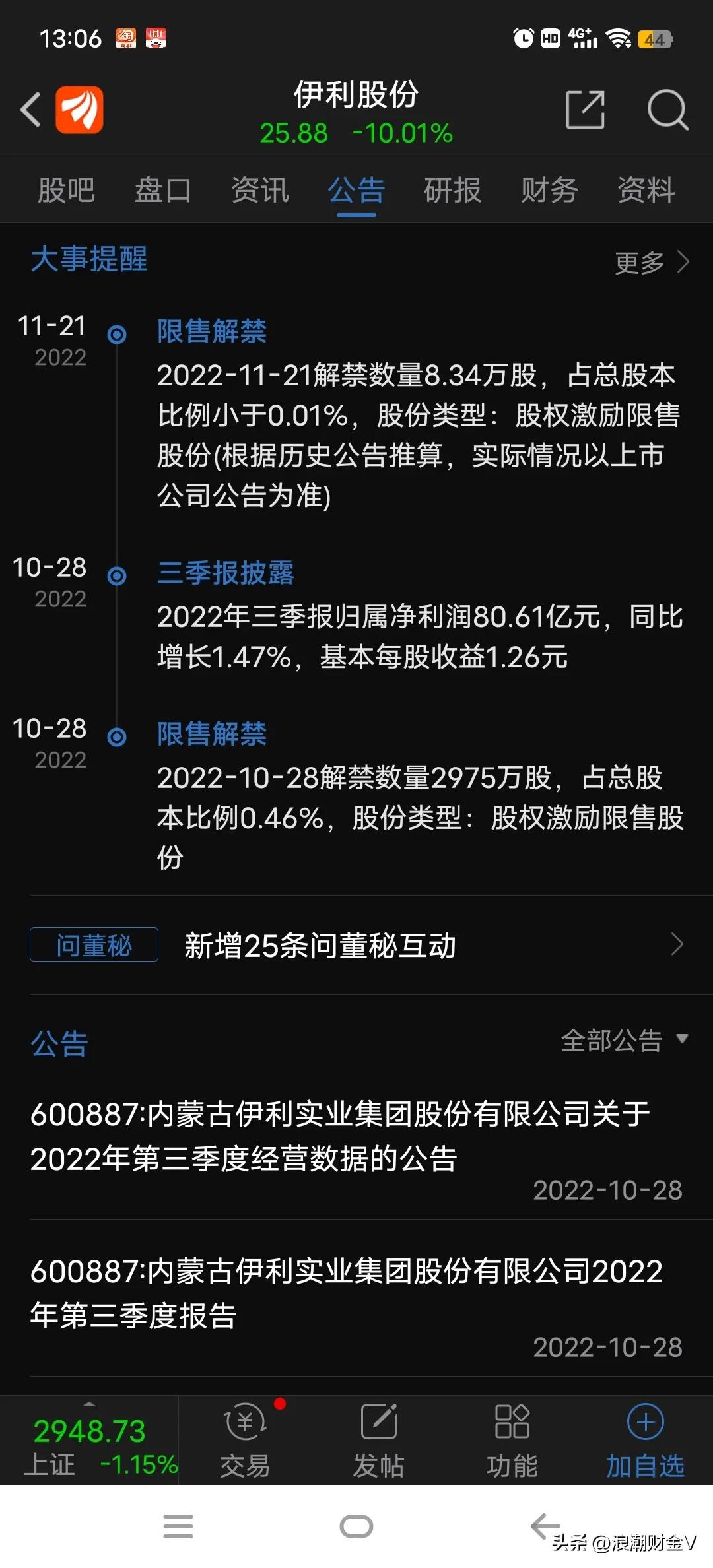Tap the East Money app logo icon

79,109
